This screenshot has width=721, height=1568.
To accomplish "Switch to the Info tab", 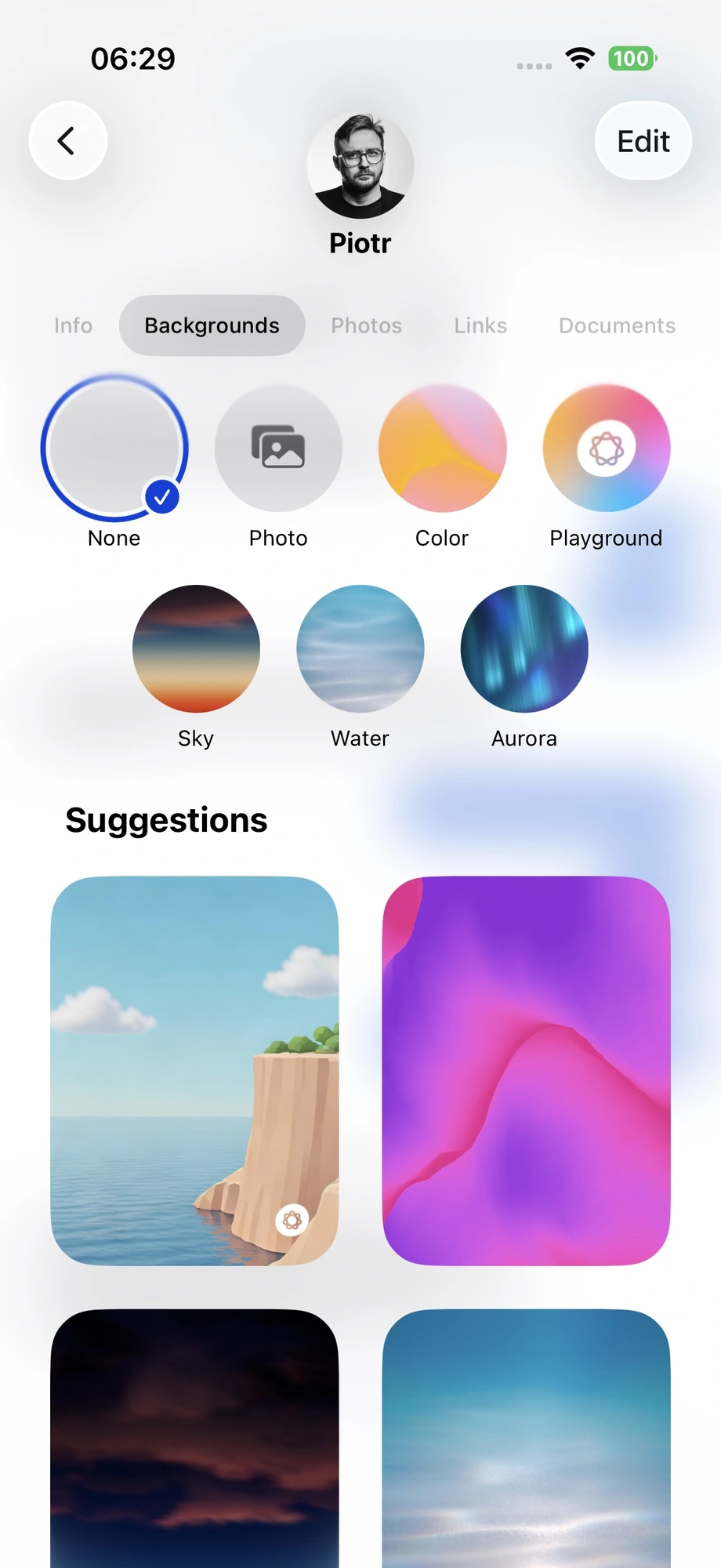I will click(73, 325).
